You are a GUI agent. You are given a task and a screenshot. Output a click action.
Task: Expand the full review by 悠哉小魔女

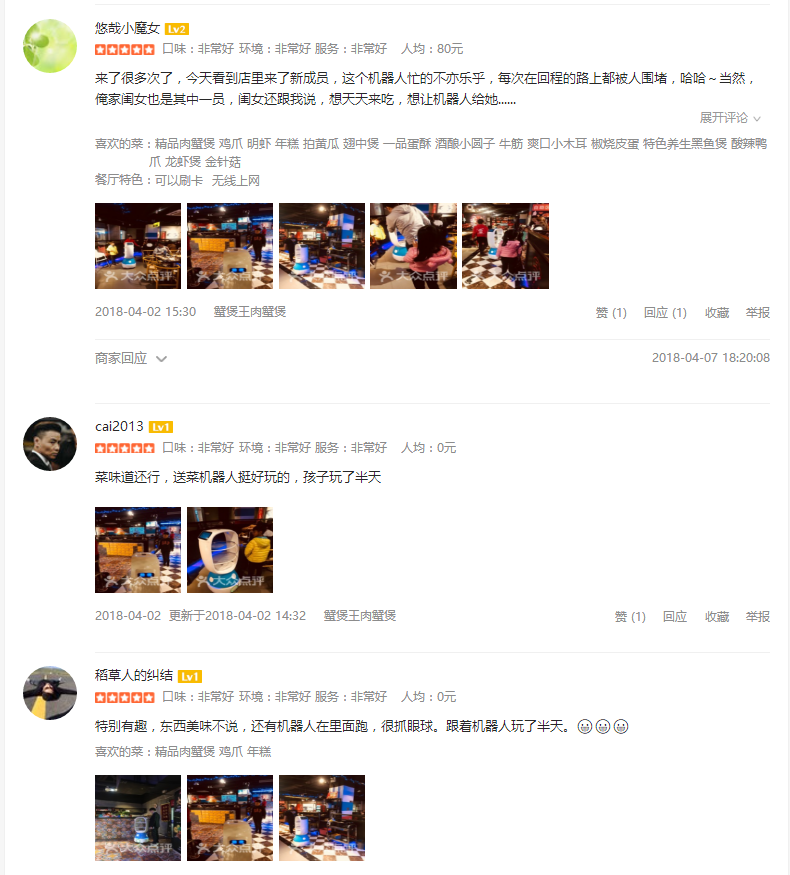tap(730, 118)
